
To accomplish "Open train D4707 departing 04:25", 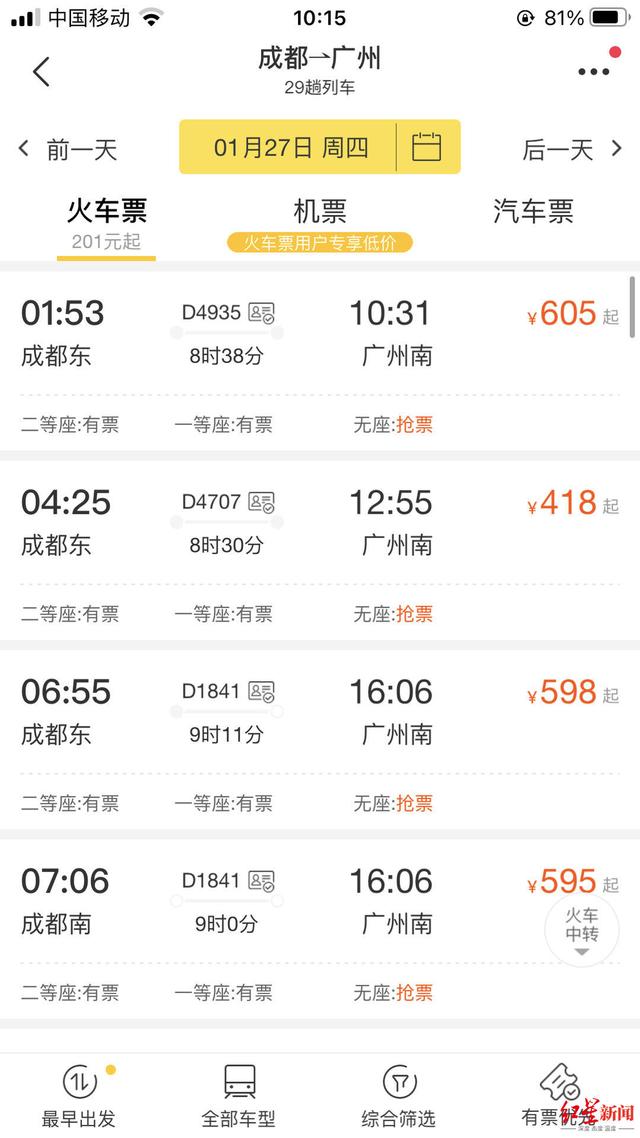I will pos(320,551).
